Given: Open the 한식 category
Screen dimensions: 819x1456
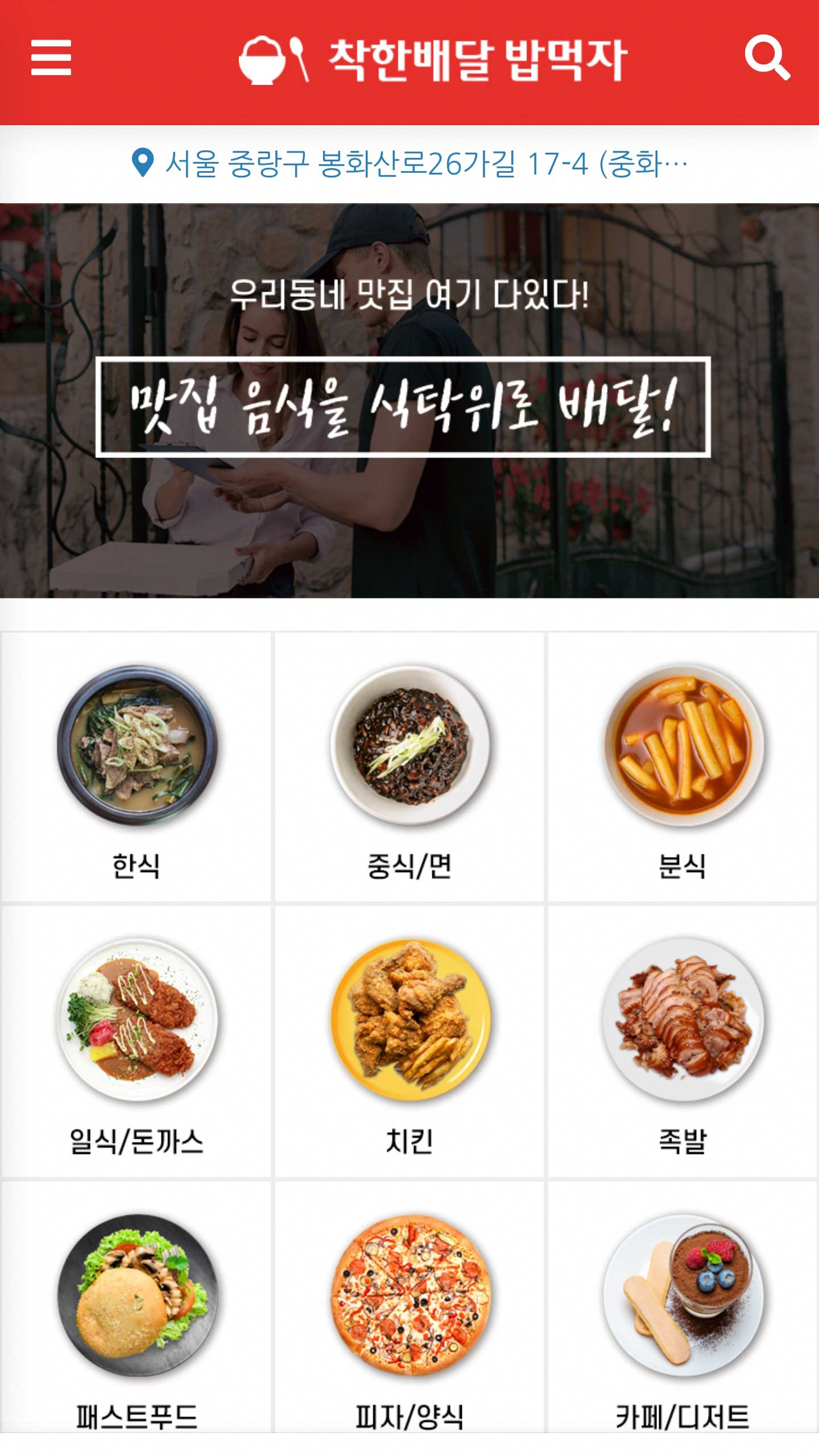Looking at the screenshot, I should pos(136,768).
